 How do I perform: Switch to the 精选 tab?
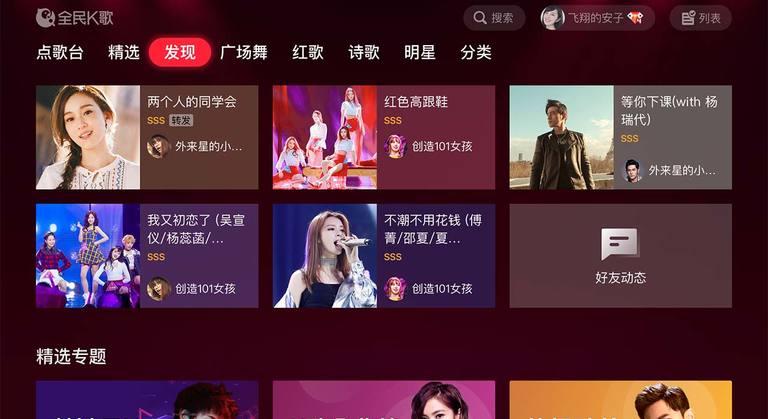pyautogui.click(x=124, y=52)
